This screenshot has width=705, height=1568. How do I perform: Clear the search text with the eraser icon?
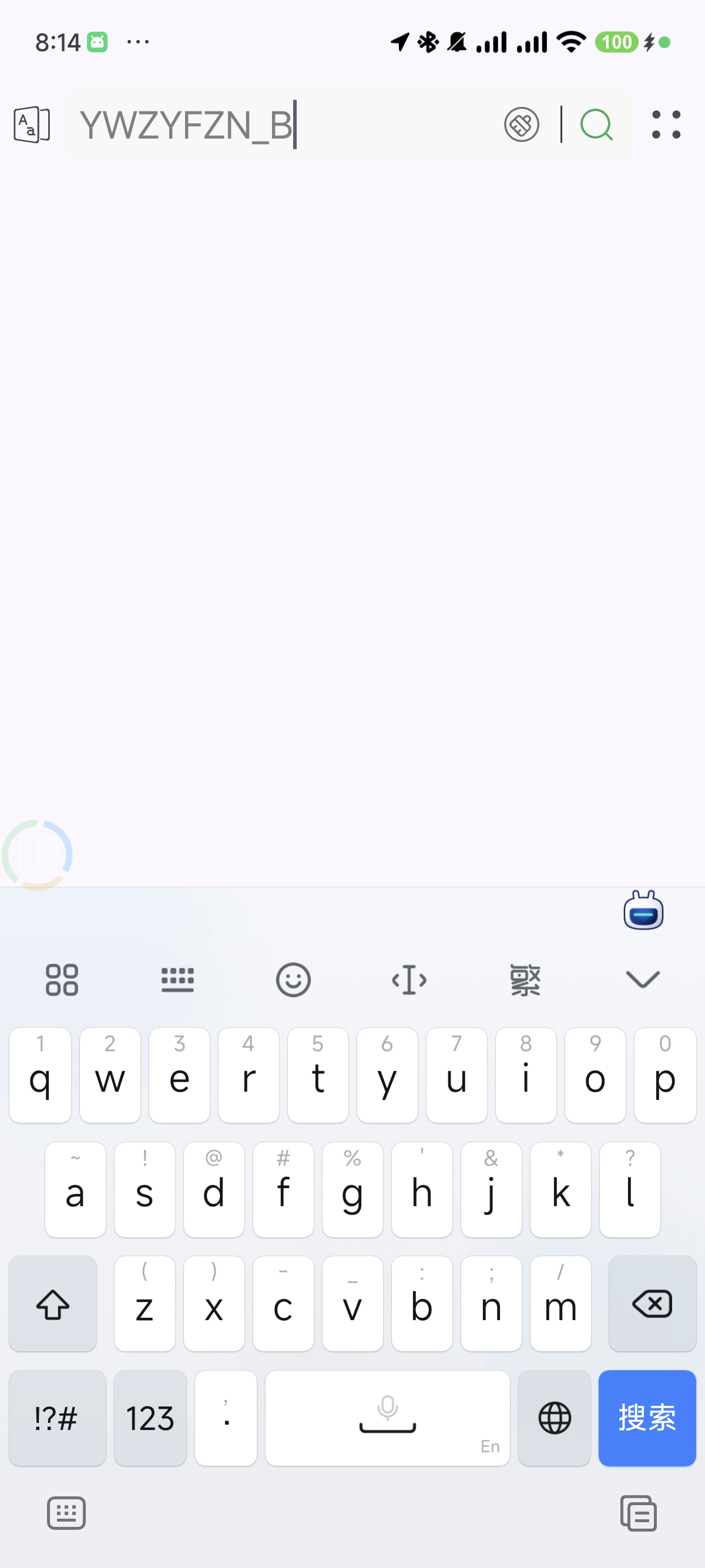point(522,125)
